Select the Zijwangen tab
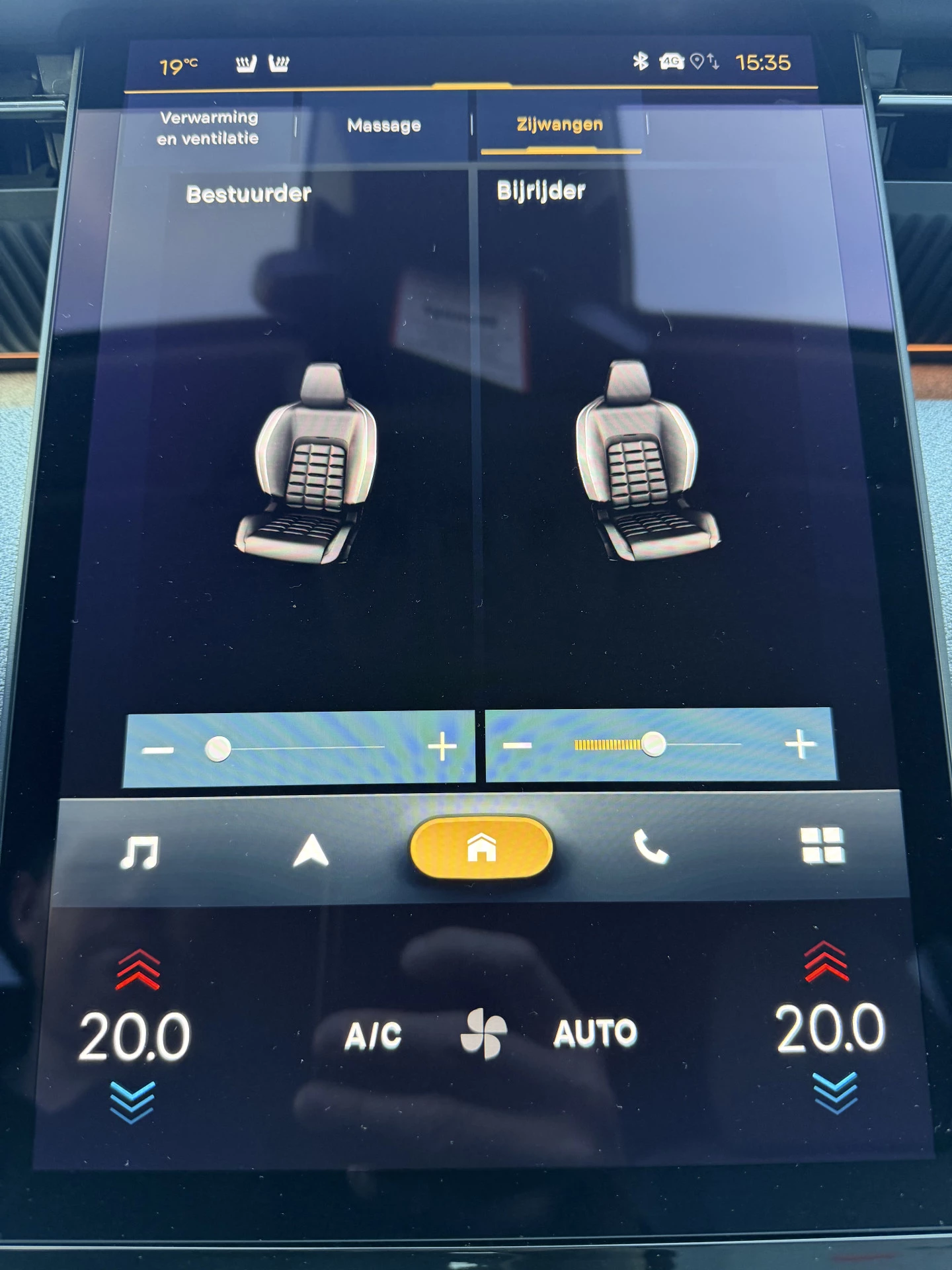 (x=559, y=124)
